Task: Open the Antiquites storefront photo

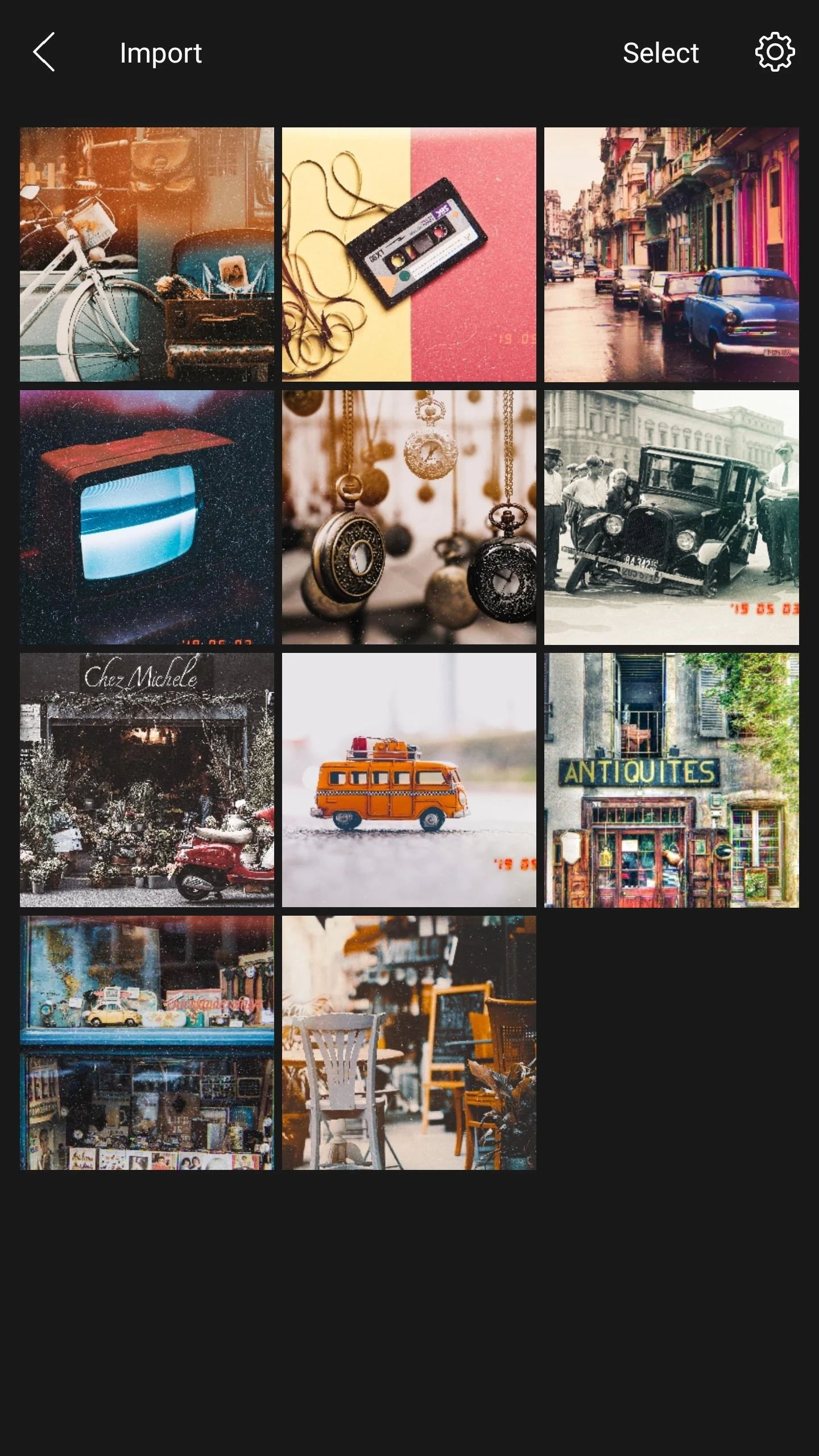Action: pyautogui.click(x=671, y=780)
